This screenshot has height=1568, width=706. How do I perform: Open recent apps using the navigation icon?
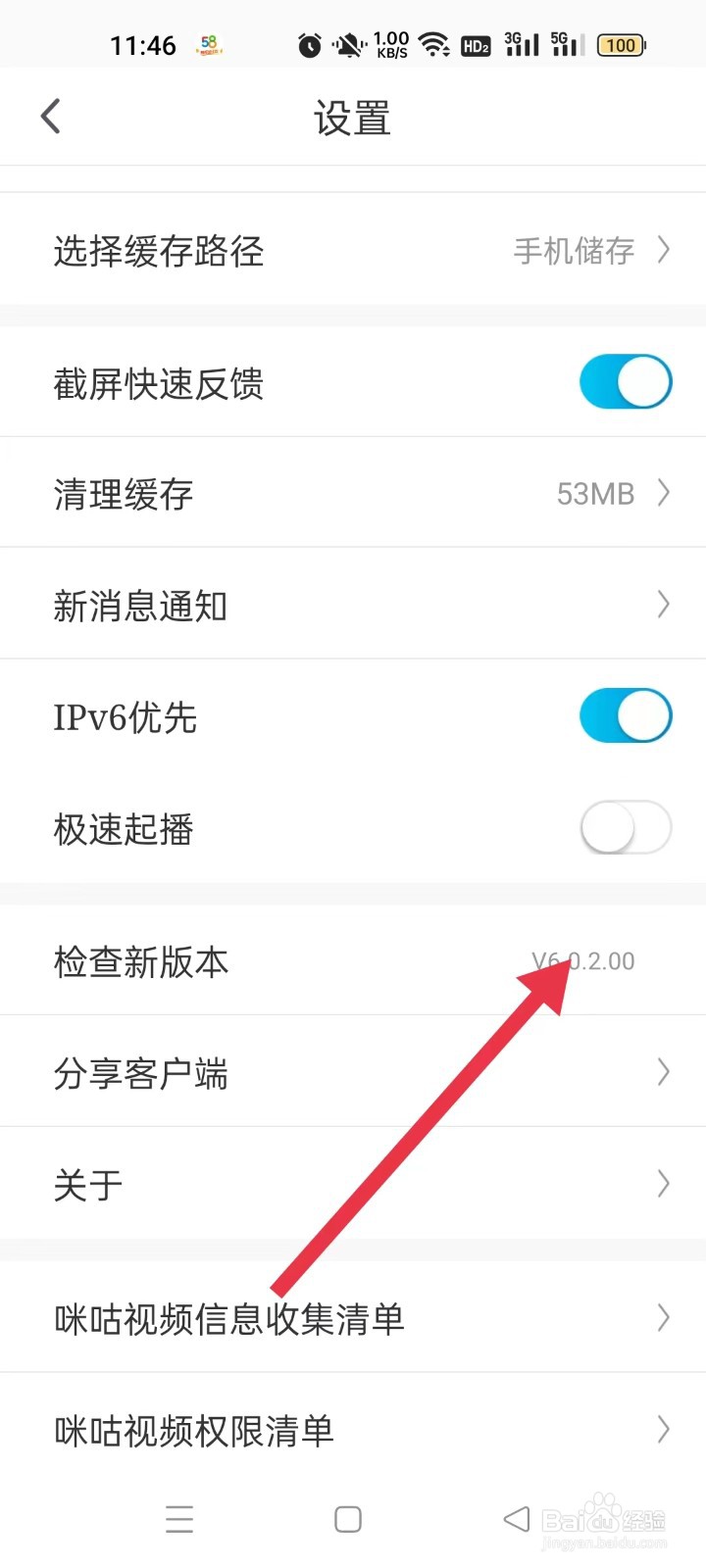[179, 1518]
